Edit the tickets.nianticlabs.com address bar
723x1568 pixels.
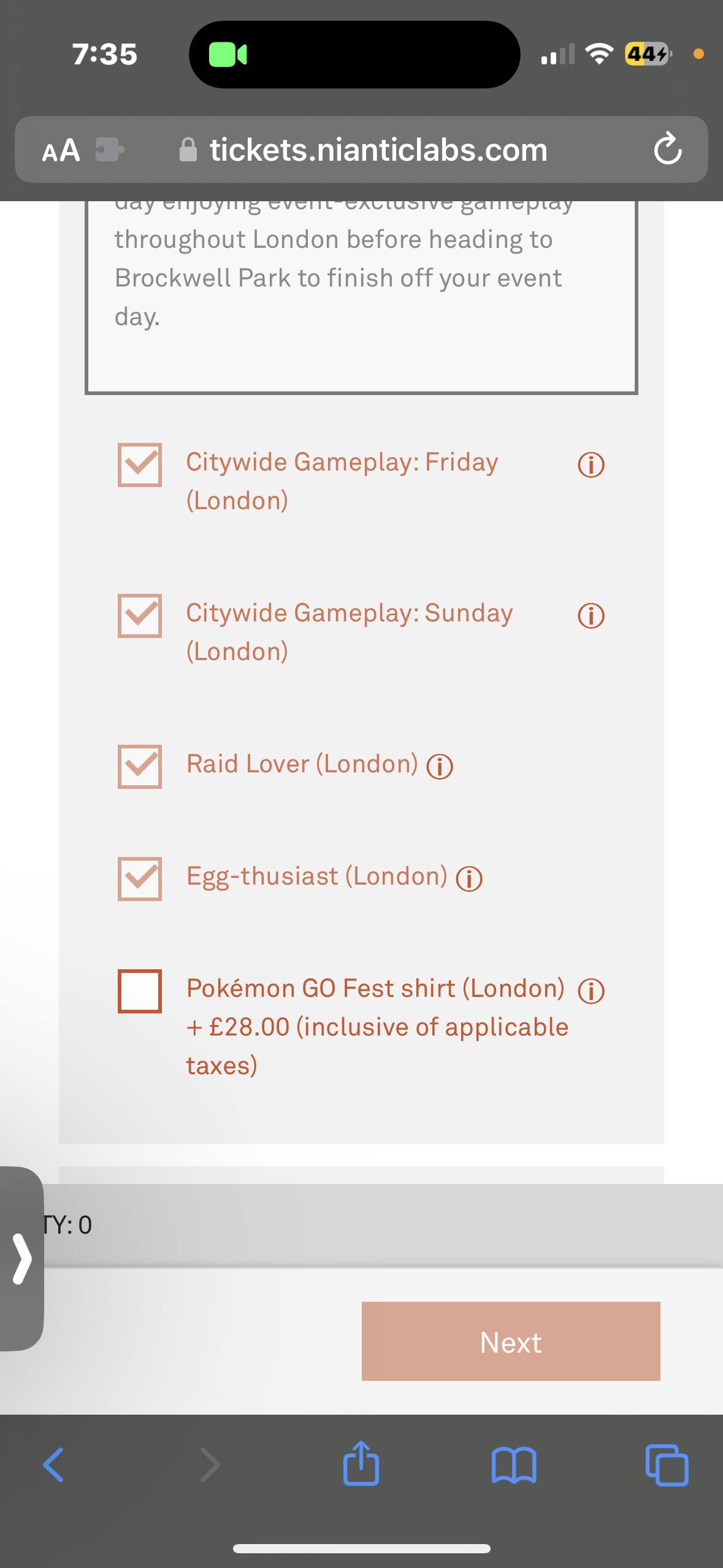378,150
